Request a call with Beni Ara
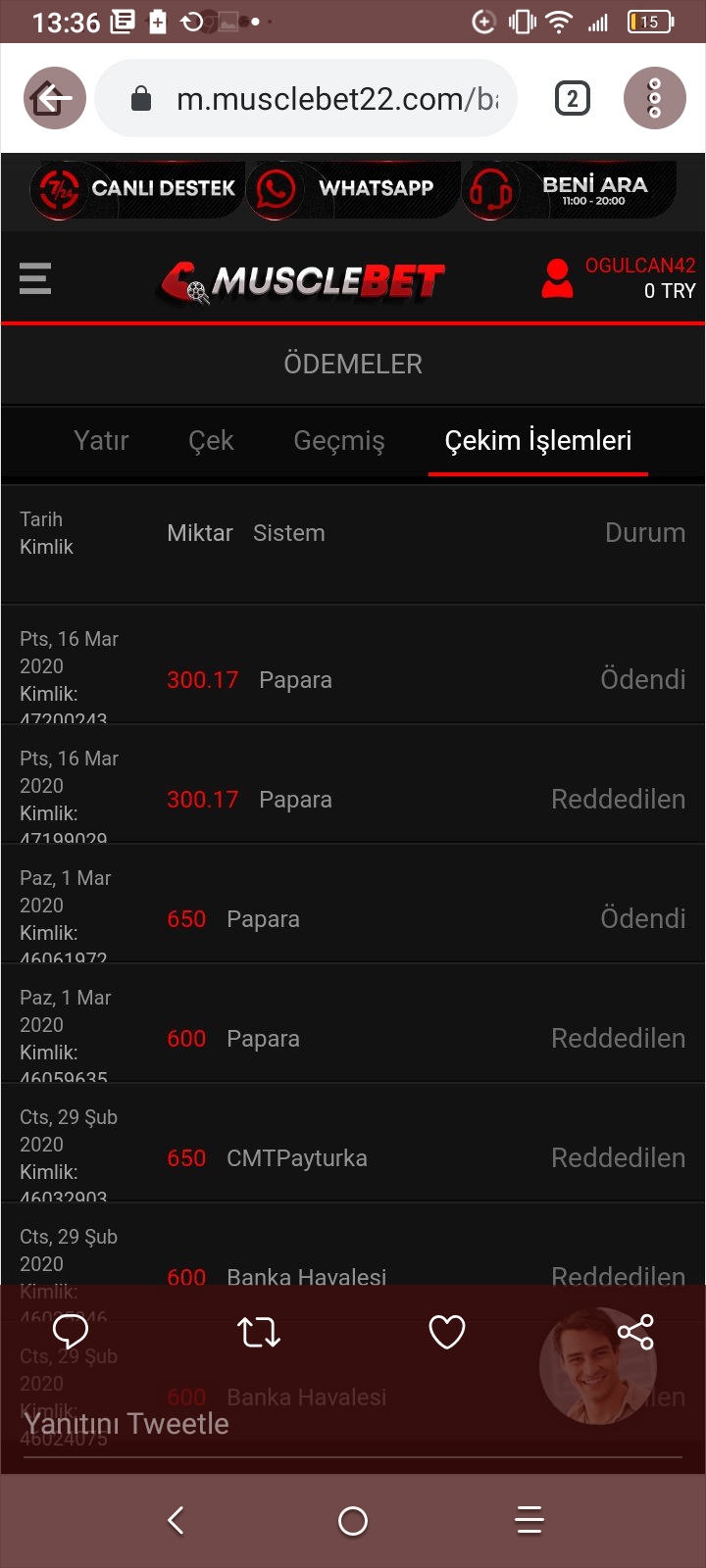The height and width of the screenshot is (1568, 706). (x=569, y=188)
